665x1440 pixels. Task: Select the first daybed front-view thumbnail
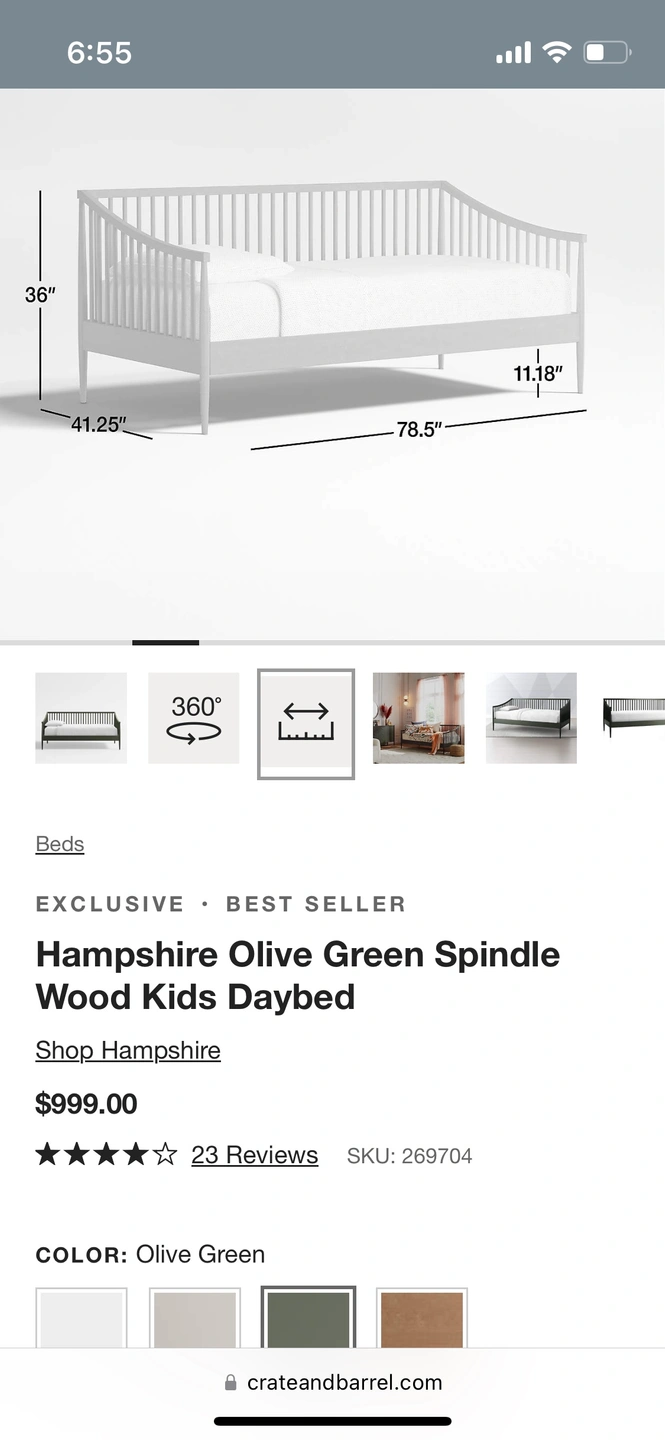(x=81, y=718)
